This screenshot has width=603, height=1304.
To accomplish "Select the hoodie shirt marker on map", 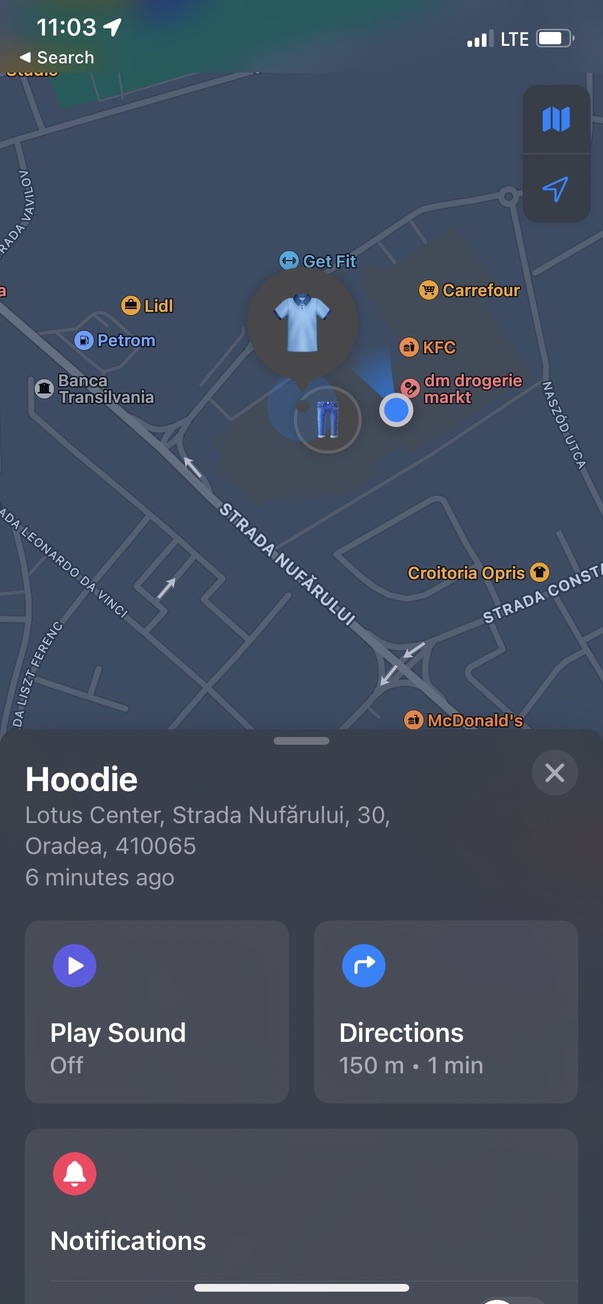I will pos(302,323).
